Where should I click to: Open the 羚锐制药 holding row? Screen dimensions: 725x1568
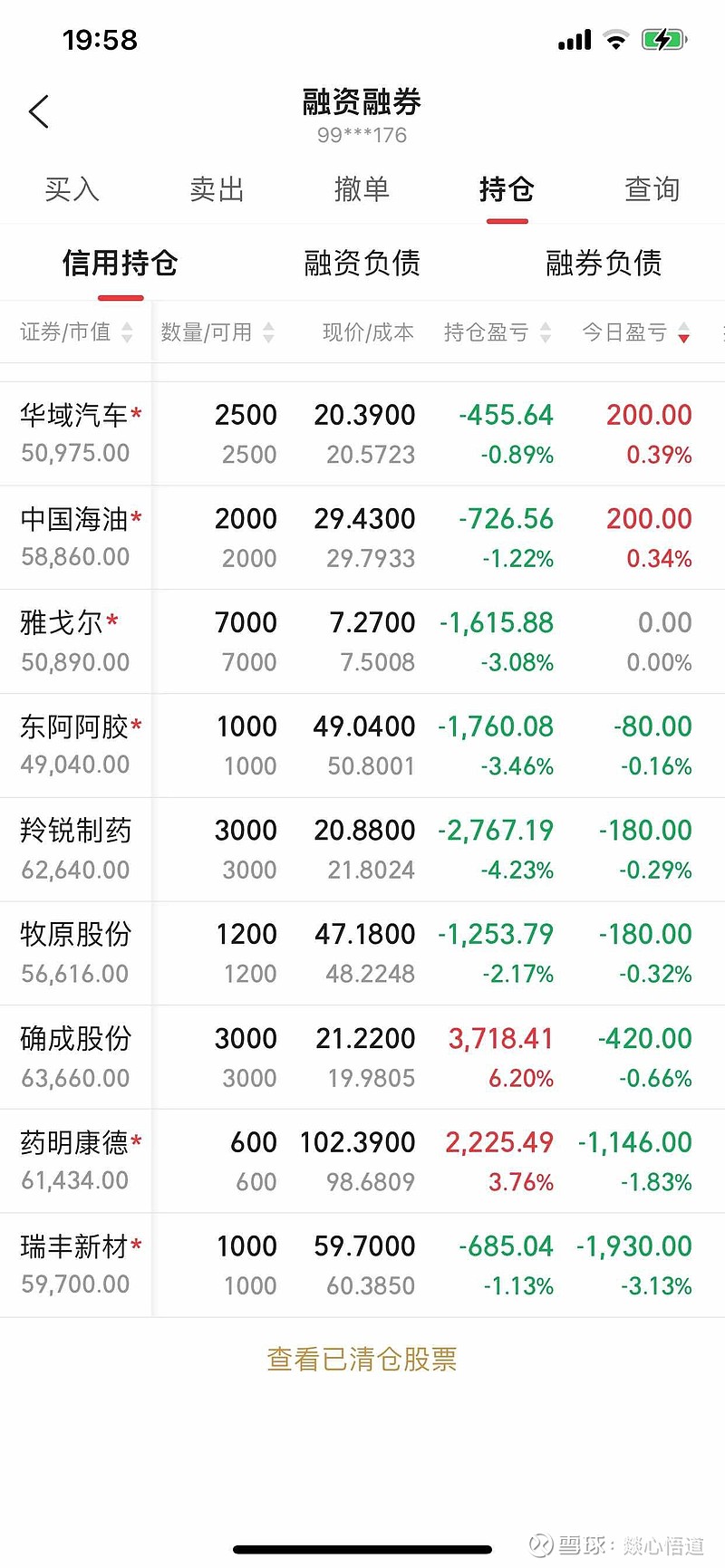tap(362, 850)
